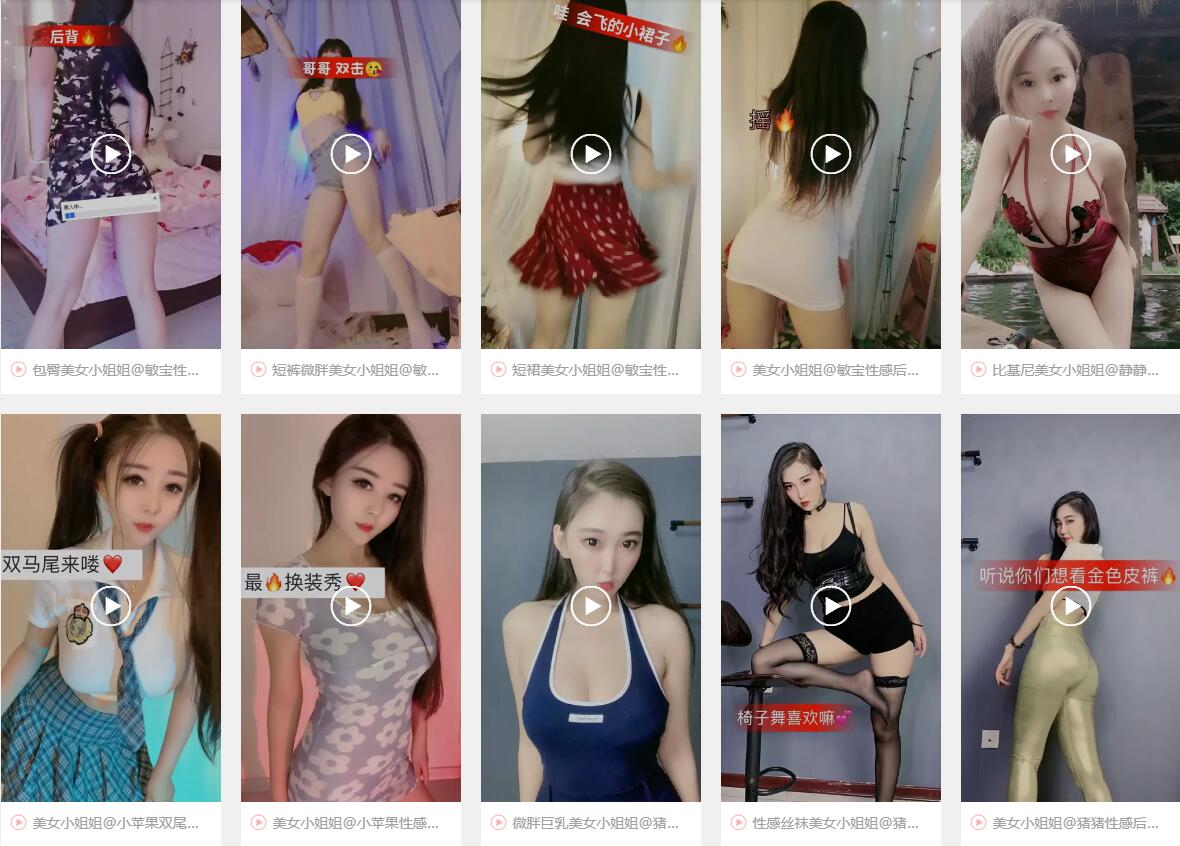Screen dimensions: 1180x846
Task: Open the 短裤微胖美女小姐姐 title link
Action: [x=355, y=370]
